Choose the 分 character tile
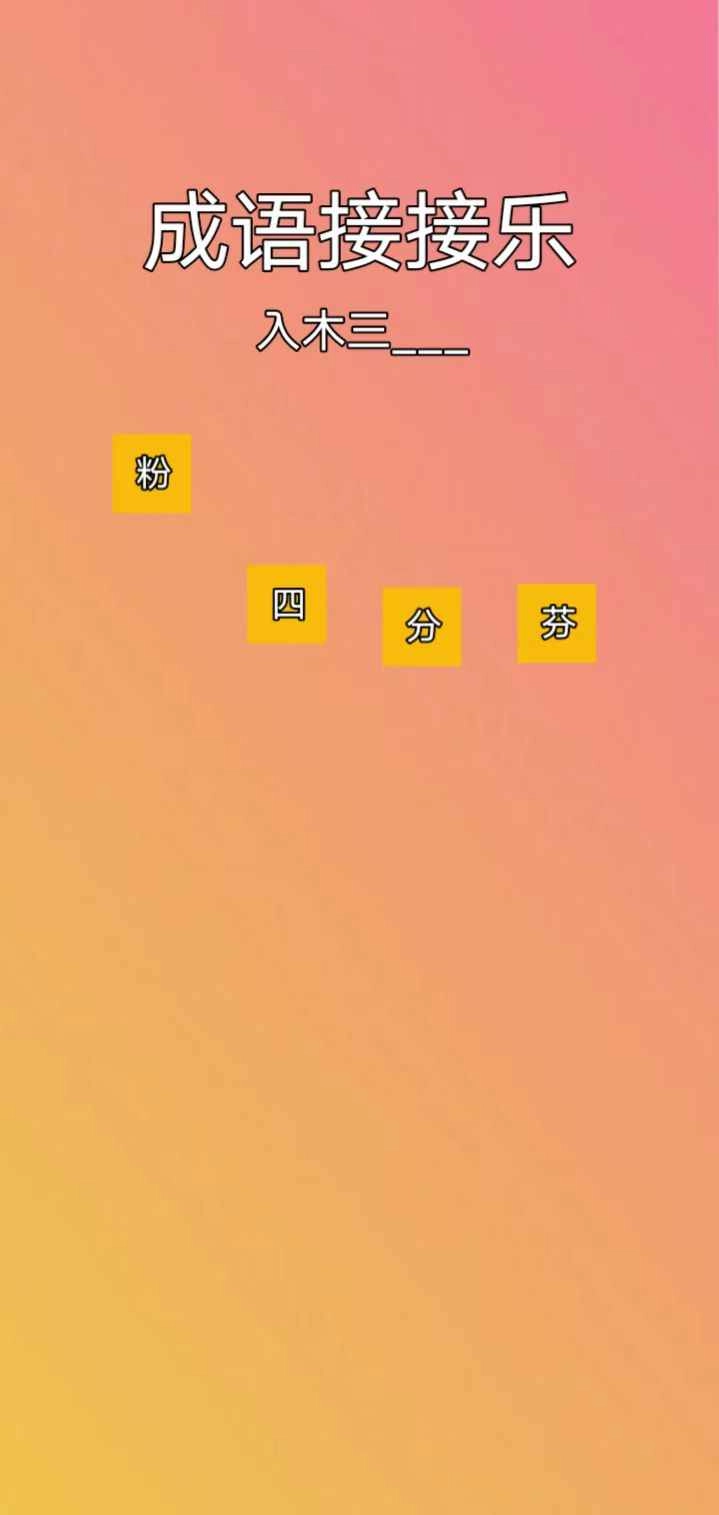The height and width of the screenshot is (1515, 719). 422,627
